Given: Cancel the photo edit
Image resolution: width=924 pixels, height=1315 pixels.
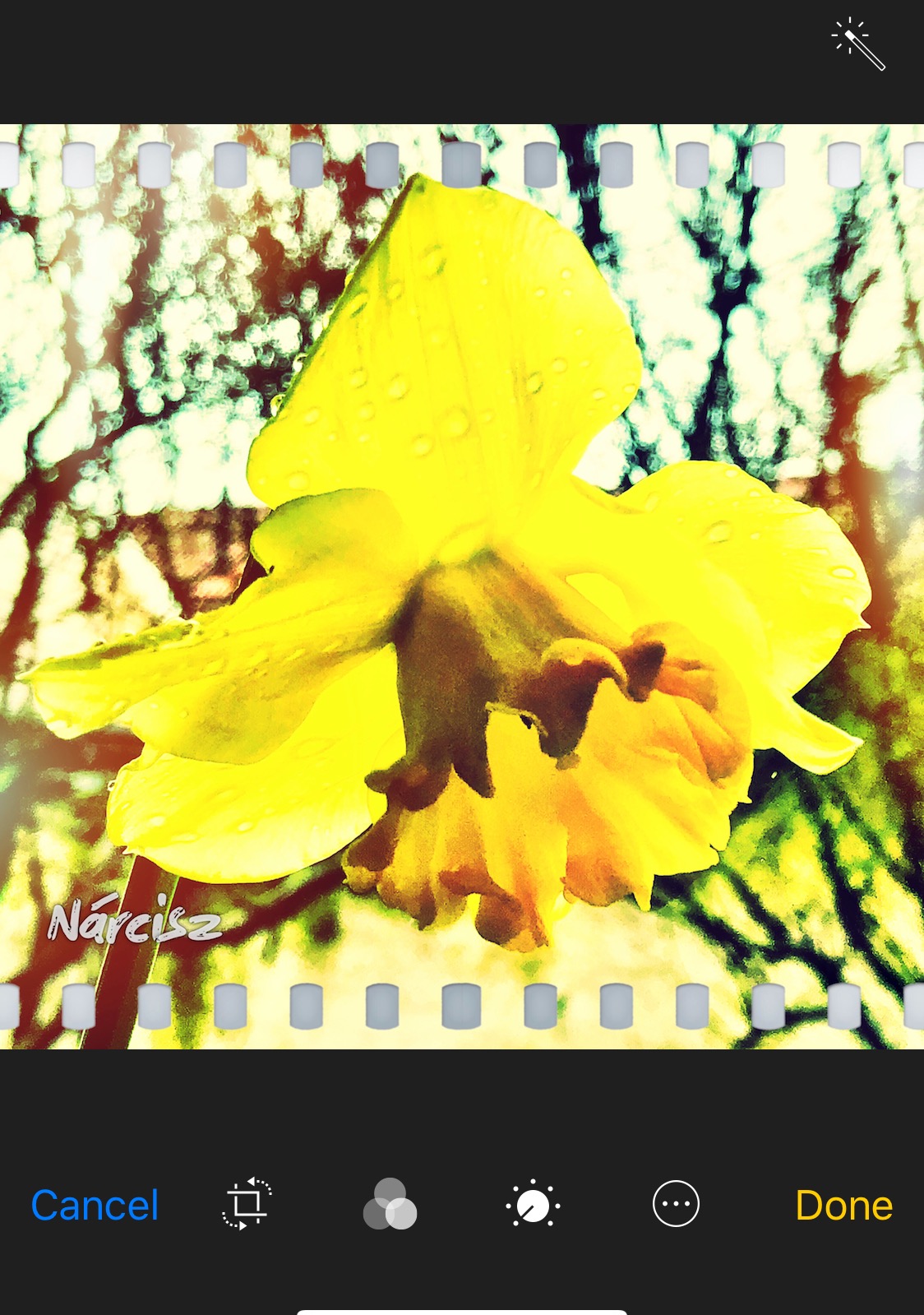Looking at the screenshot, I should tap(95, 1206).
